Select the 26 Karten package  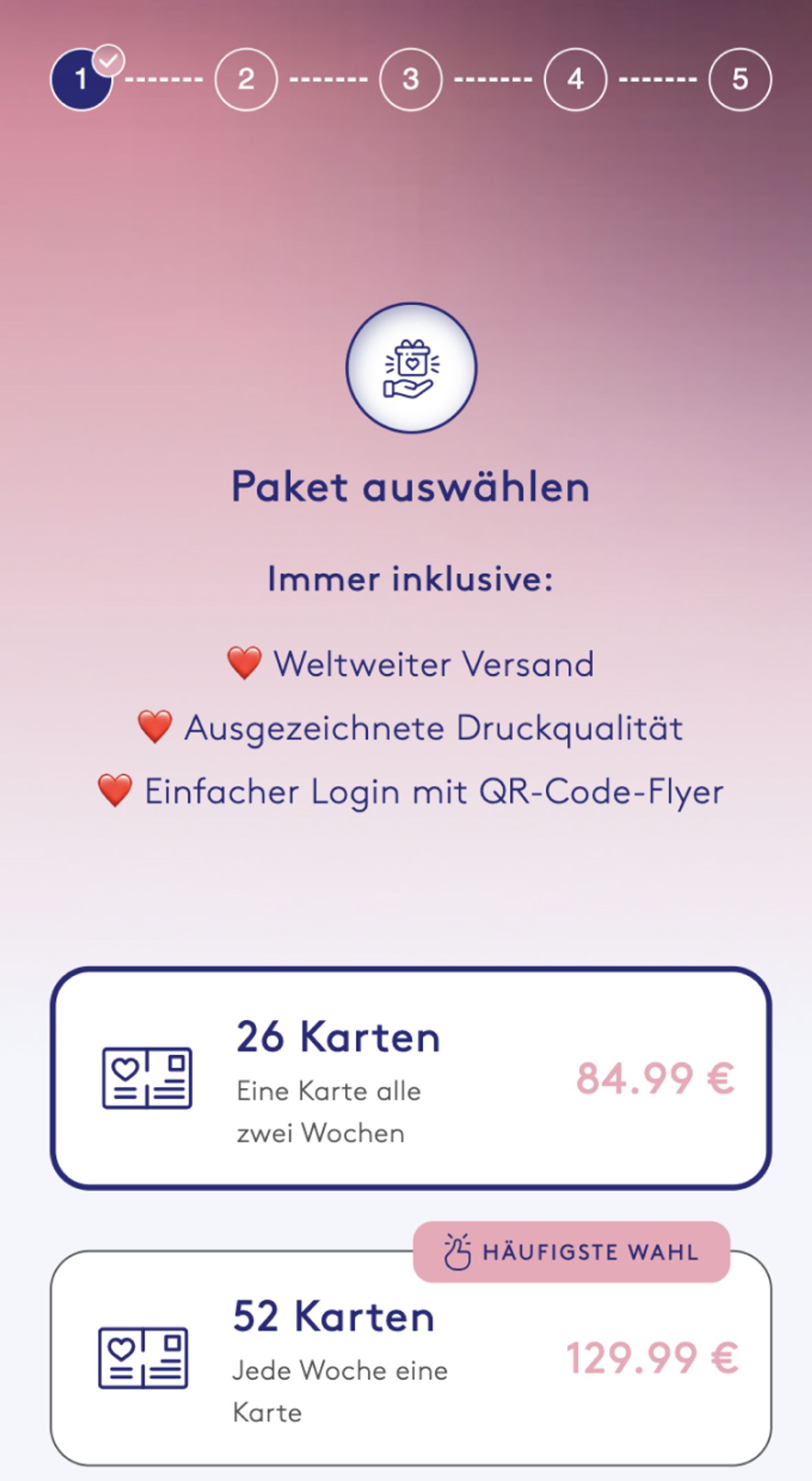(411, 1078)
